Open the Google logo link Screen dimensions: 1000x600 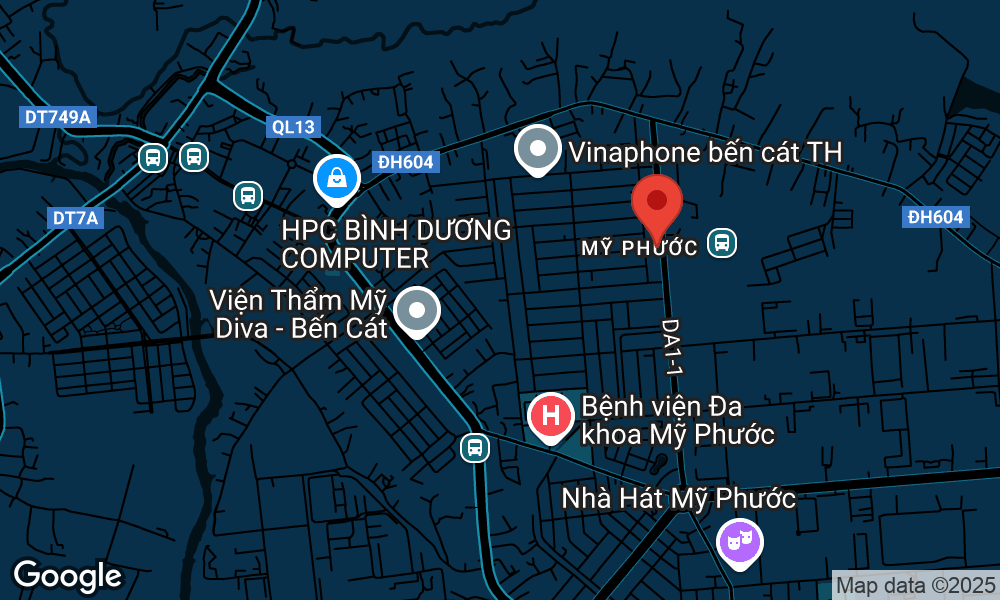point(67,576)
